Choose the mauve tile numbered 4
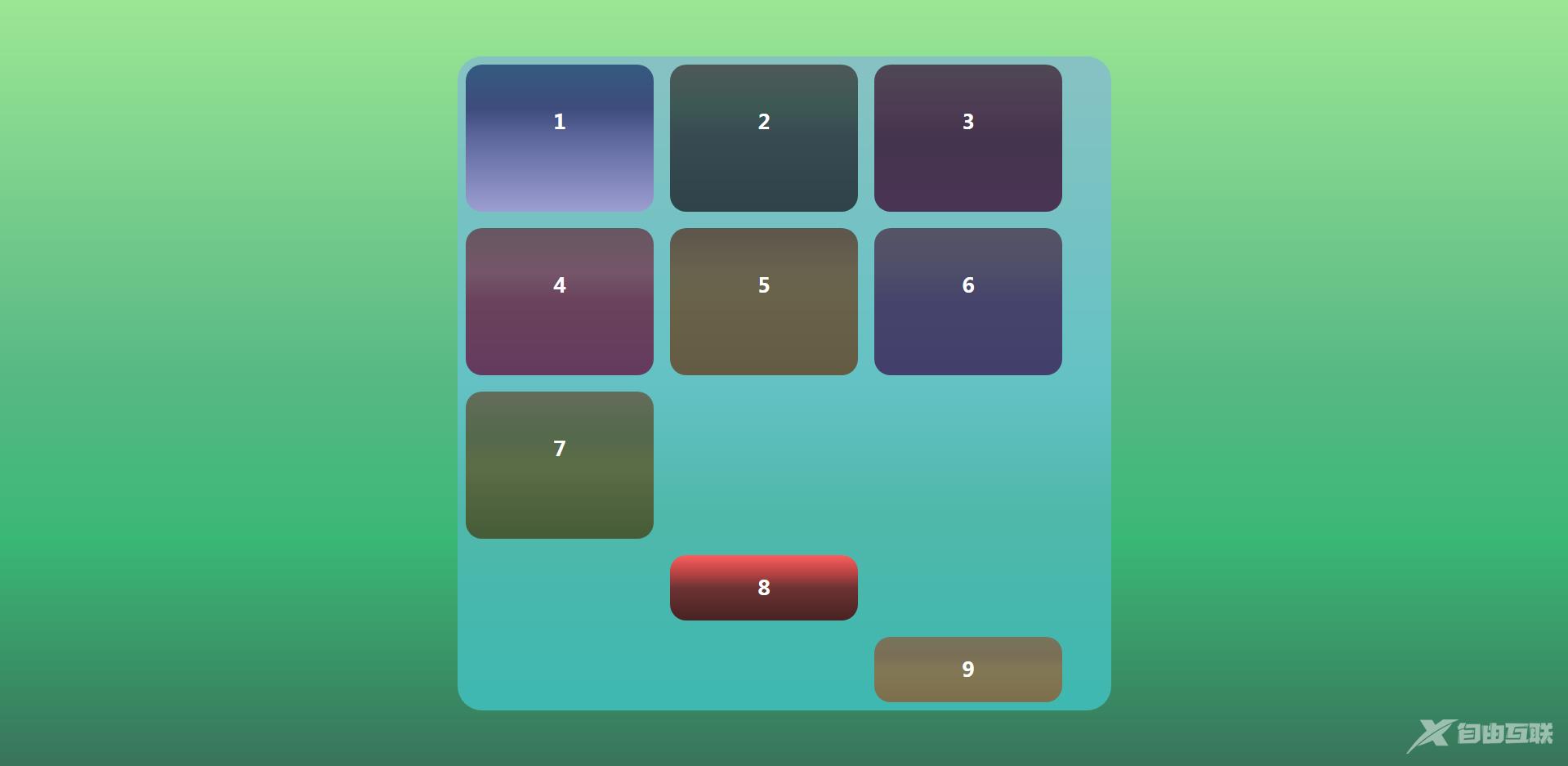Viewport: 1568px width, 766px height. pos(559,301)
